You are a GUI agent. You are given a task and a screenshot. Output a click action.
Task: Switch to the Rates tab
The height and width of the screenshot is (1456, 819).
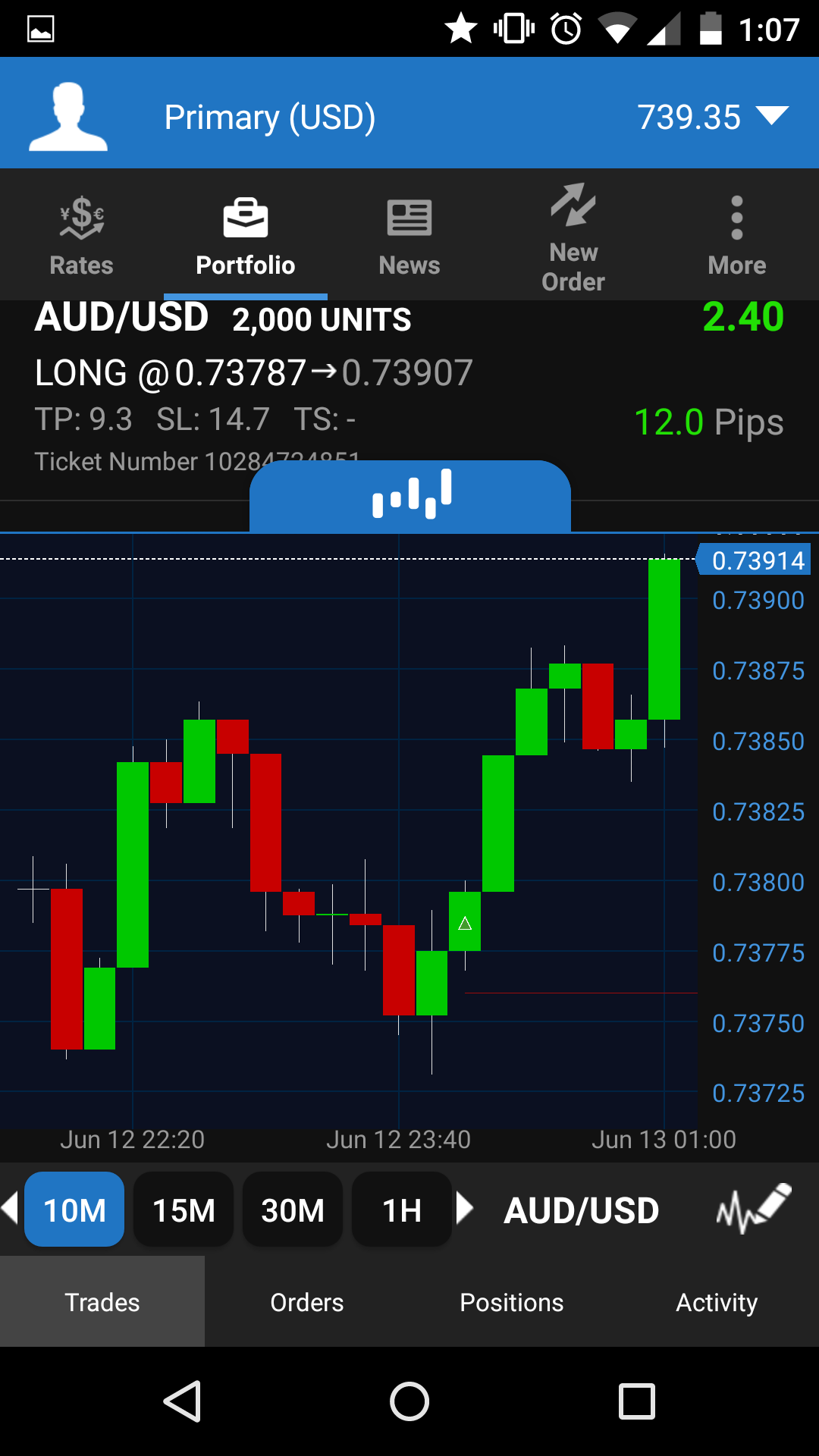81,235
